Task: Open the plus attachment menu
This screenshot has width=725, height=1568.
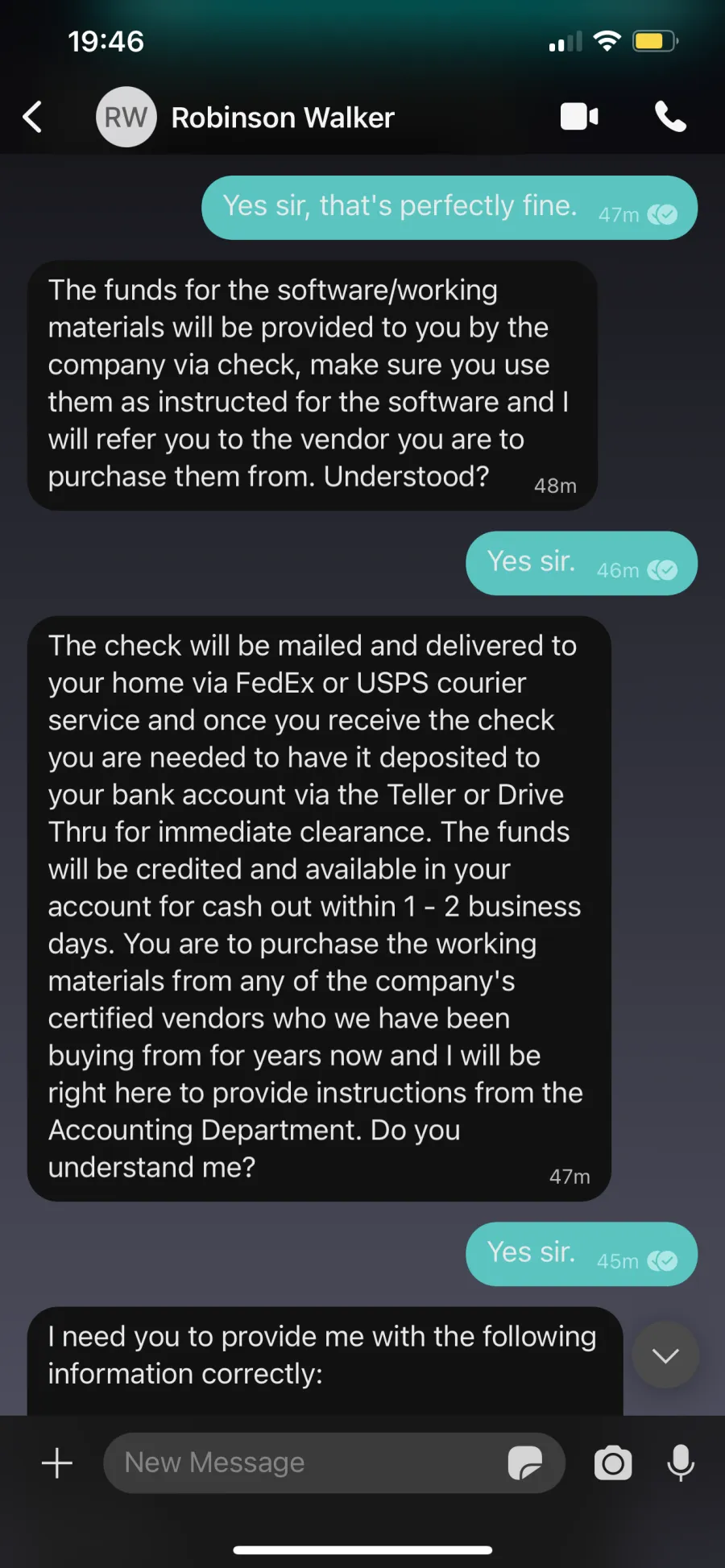Action: pos(57,1463)
